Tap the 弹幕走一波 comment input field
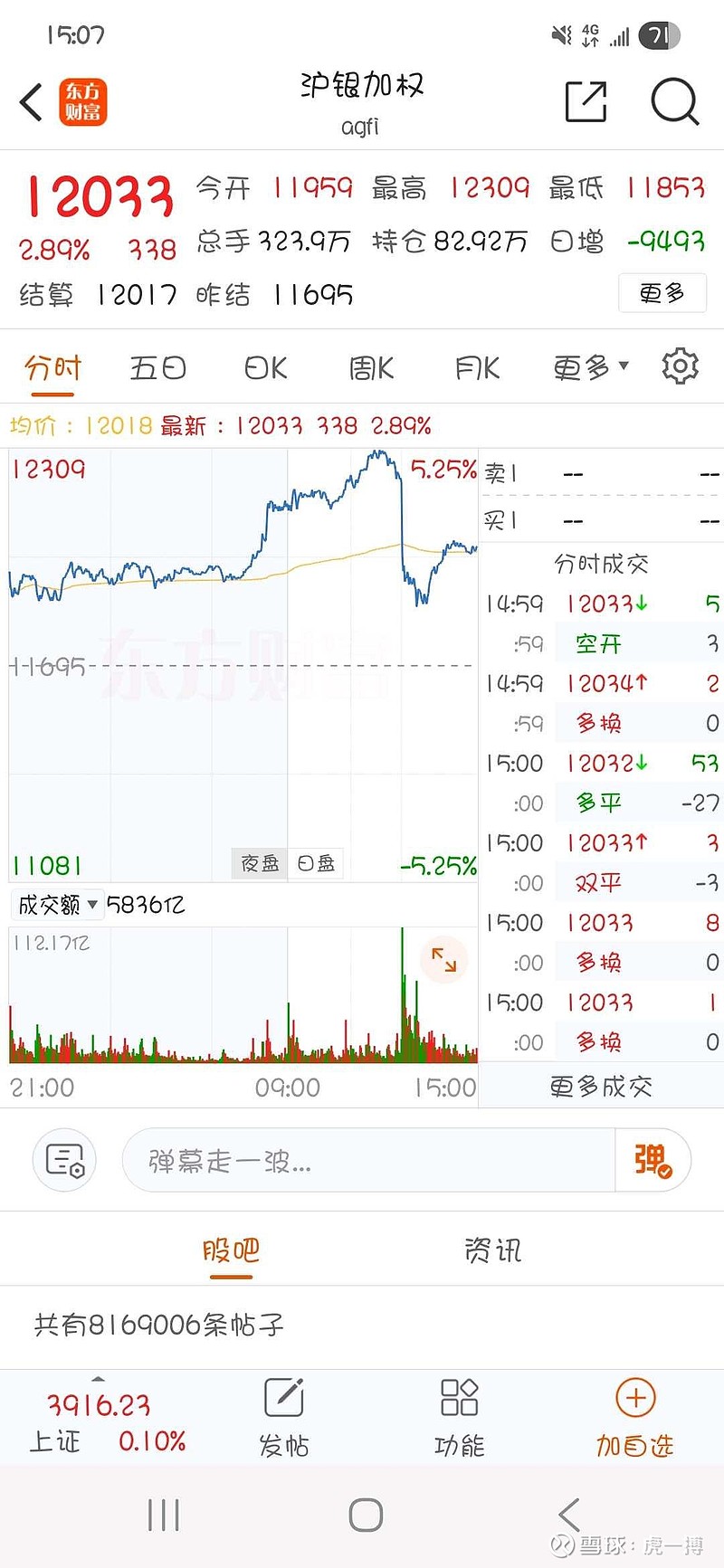This screenshot has height=1568, width=724. pyautogui.click(x=362, y=1159)
